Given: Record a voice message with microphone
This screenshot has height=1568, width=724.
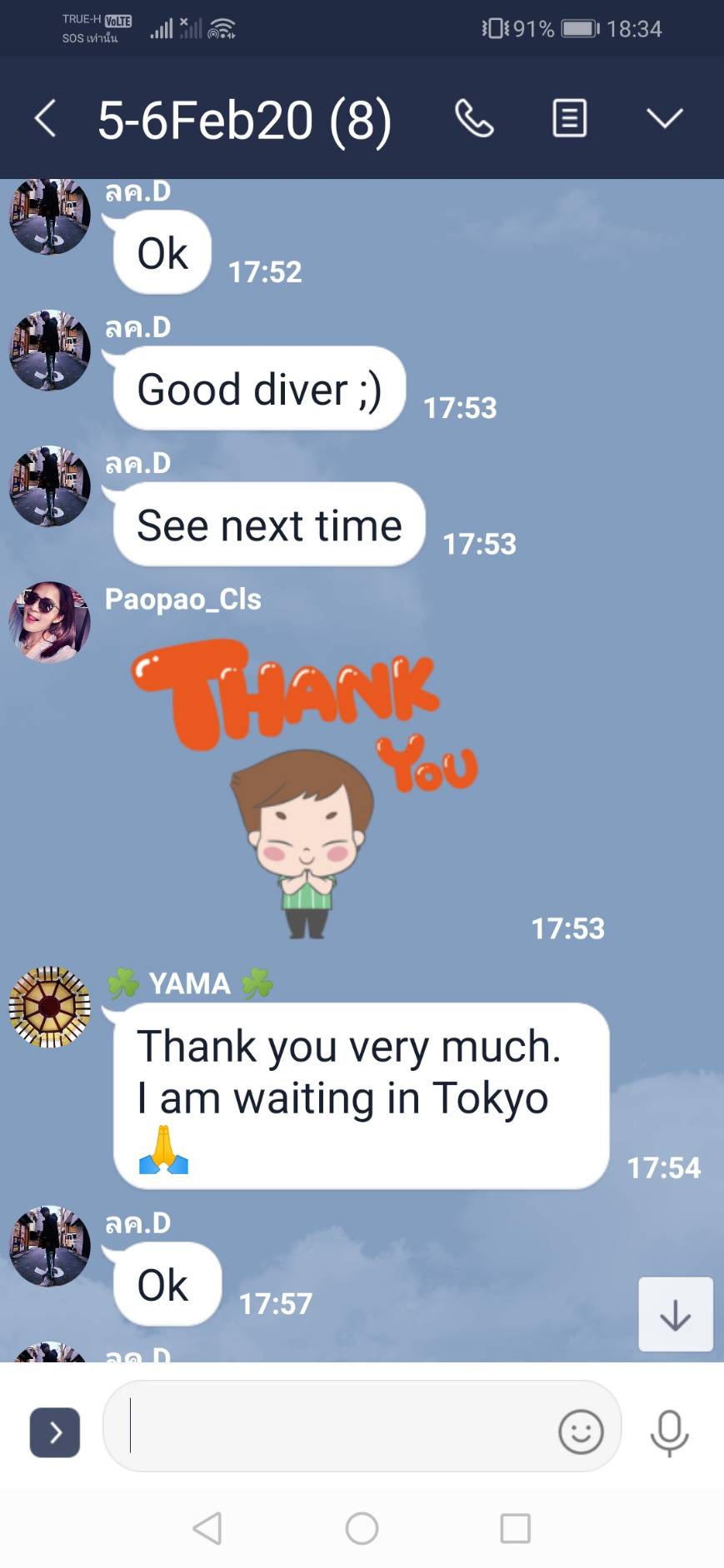Looking at the screenshot, I should pyautogui.click(x=669, y=1432).
